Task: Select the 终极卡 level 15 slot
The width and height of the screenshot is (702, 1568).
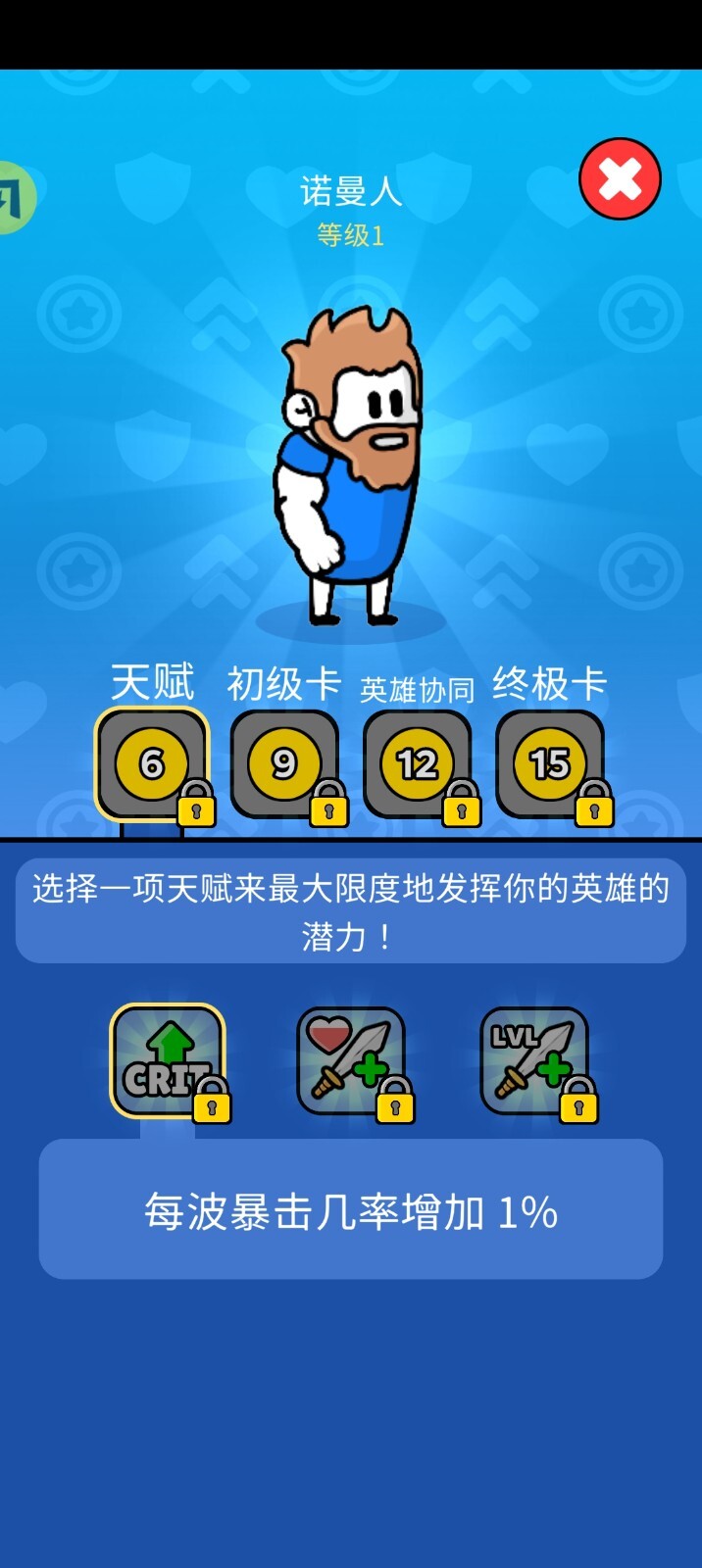Action: tap(549, 763)
